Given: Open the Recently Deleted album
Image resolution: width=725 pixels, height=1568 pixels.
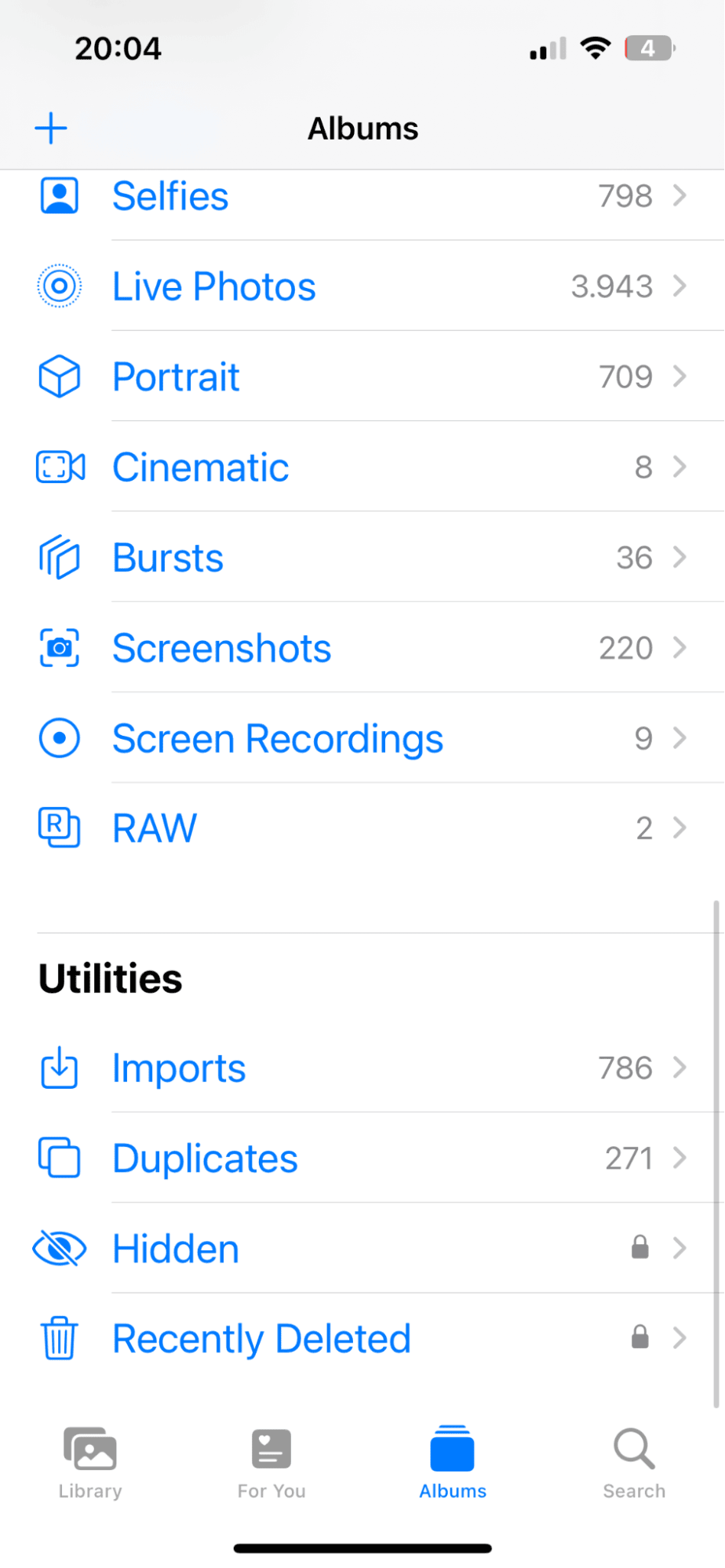Looking at the screenshot, I should (x=261, y=1338).
